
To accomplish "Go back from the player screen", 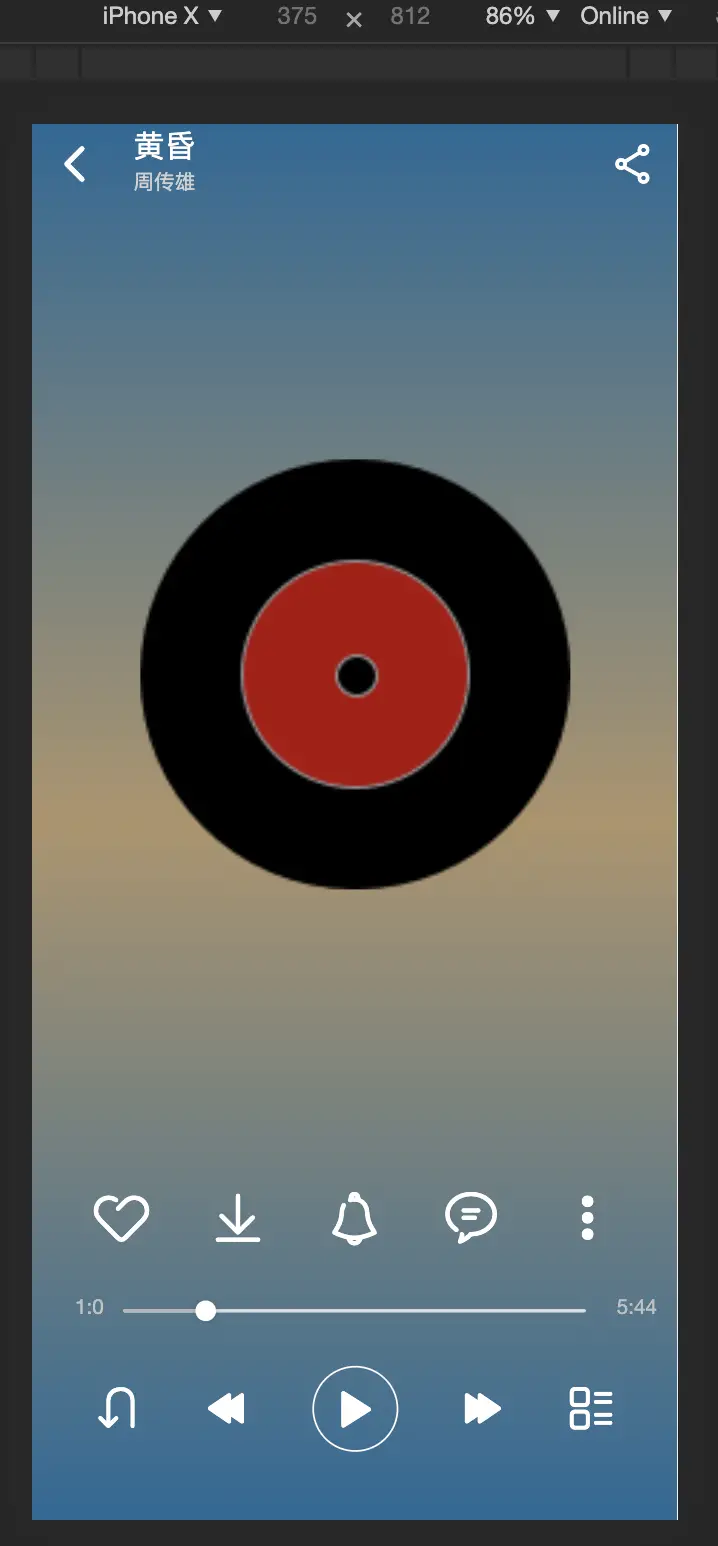I will pos(75,164).
